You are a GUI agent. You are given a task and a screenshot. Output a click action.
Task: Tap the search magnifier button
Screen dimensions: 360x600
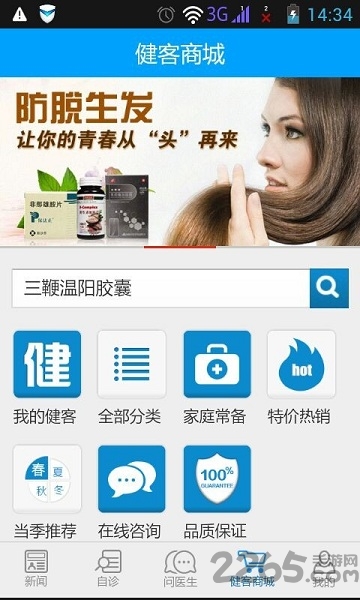coord(329,288)
